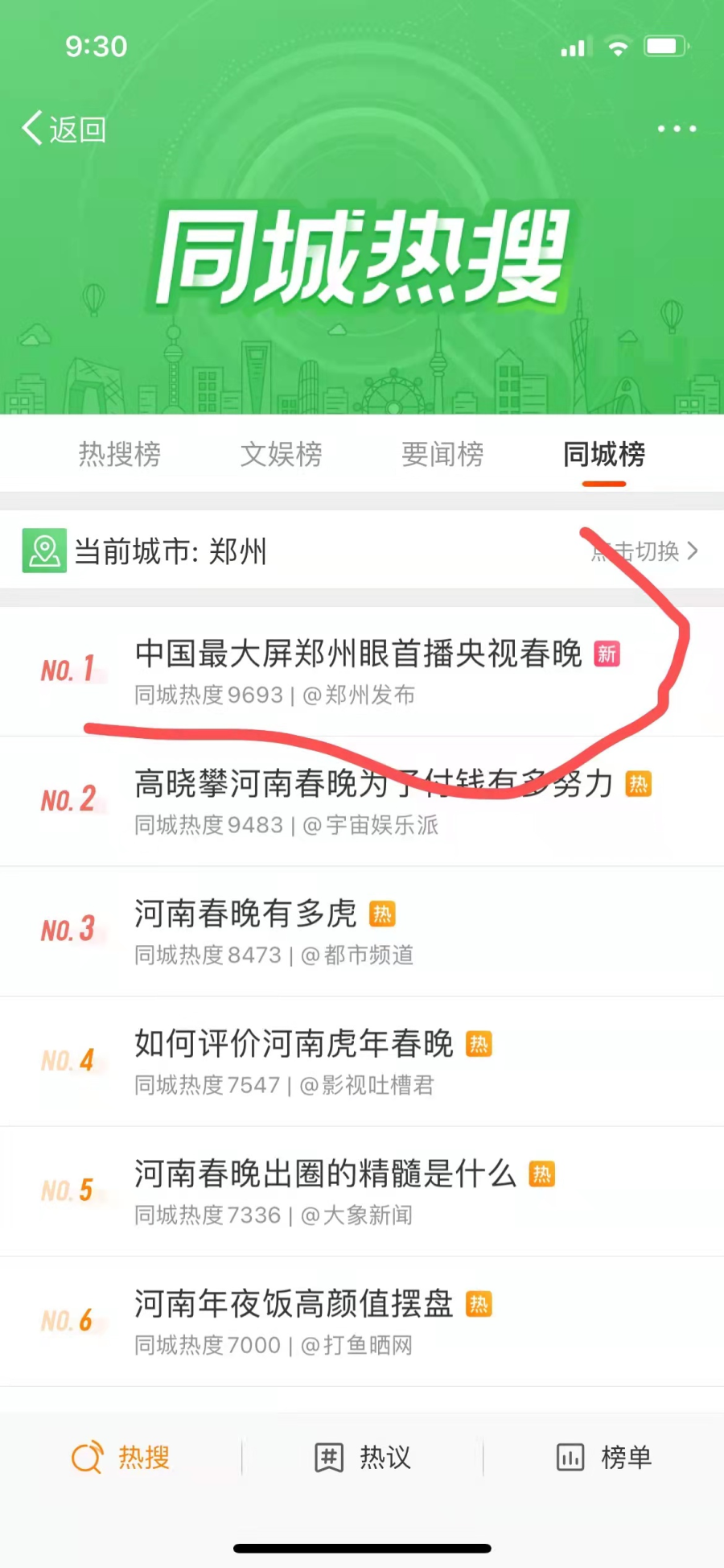Image resolution: width=724 pixels, height=1568 pixels.
Task: Switch to the 热搜榜 tab
Action: 120,455
